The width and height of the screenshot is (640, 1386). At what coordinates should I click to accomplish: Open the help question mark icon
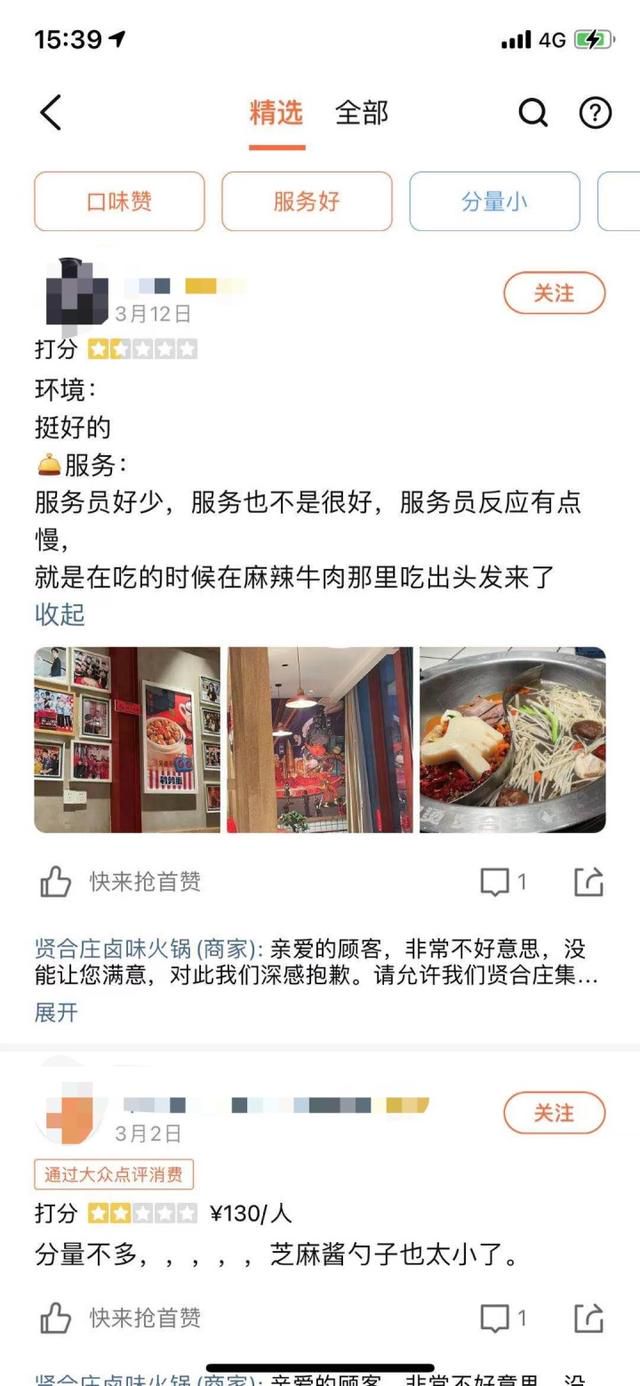595,113
